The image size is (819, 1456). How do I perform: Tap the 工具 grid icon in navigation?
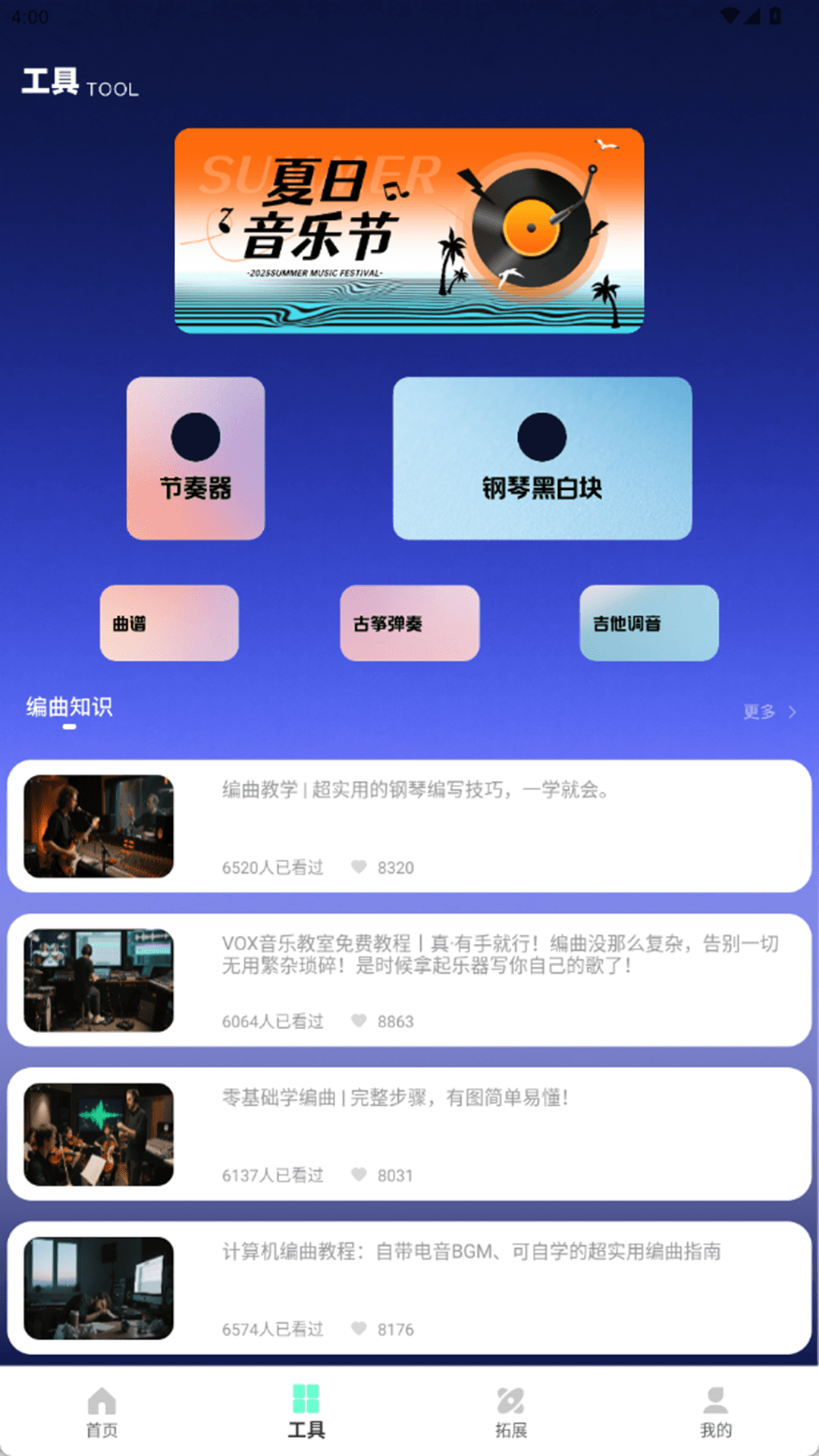coord(306,1407)
